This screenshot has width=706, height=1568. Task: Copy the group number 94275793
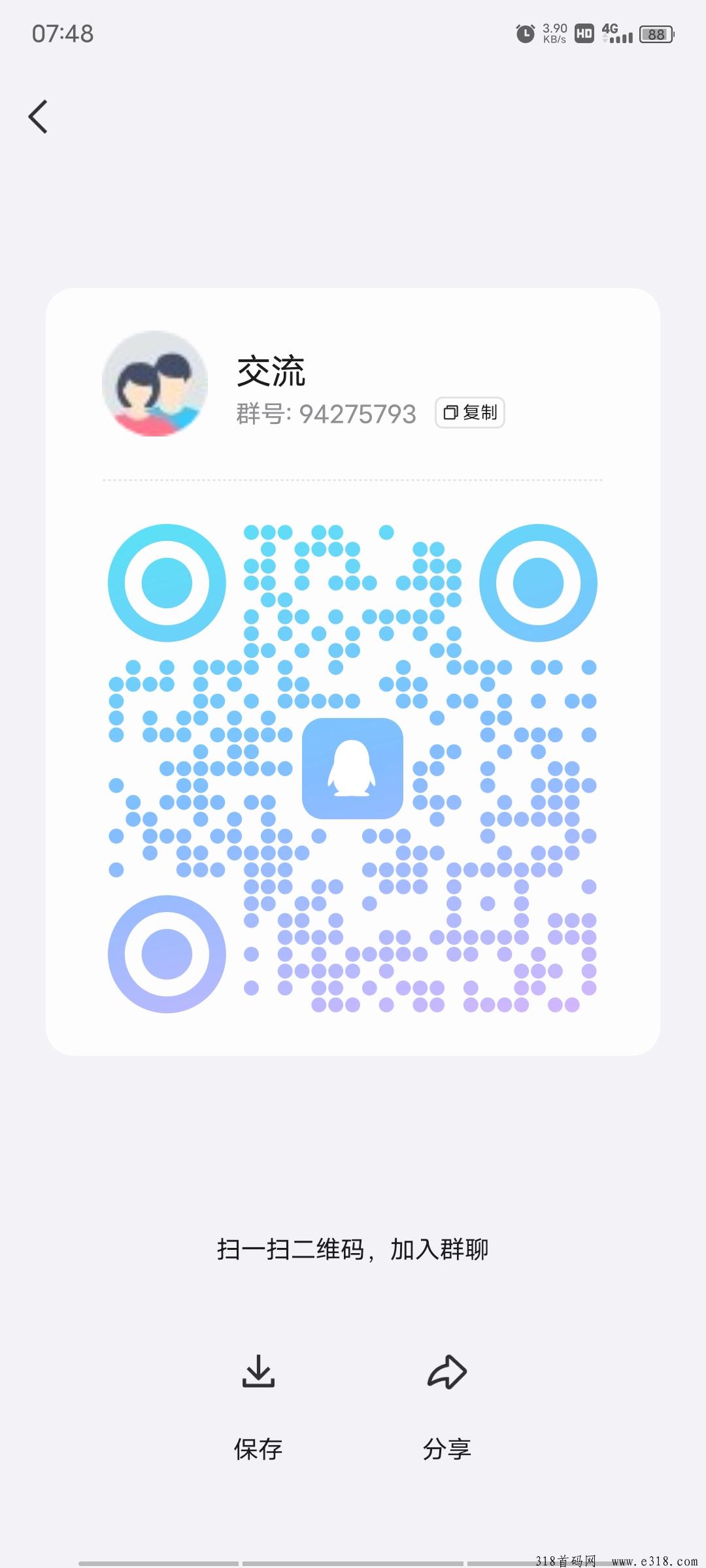469,413
